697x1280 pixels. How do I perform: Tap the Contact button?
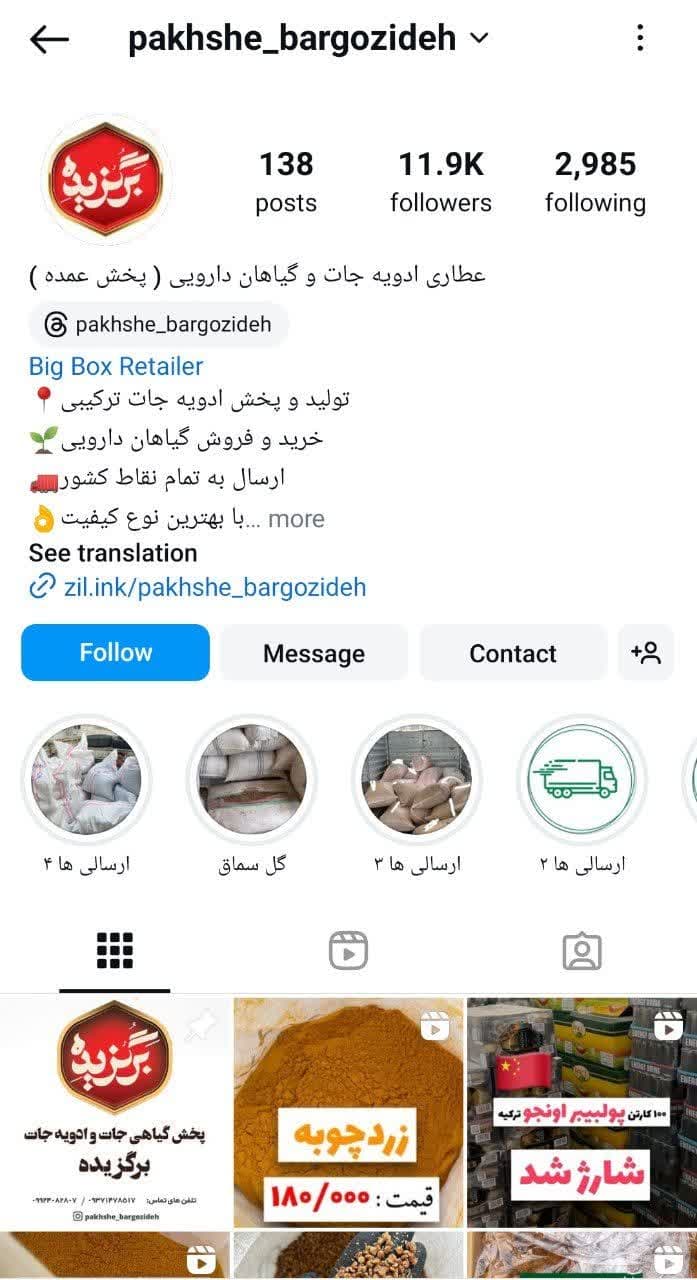pos(512,653)
